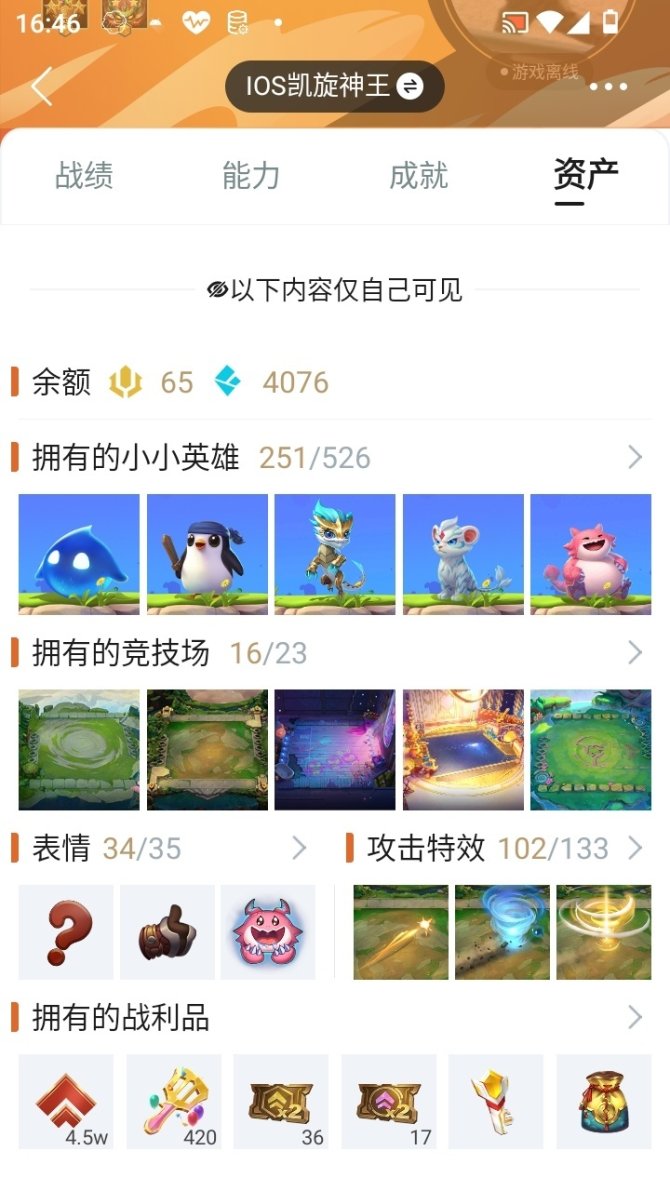The width and height of the screenshot is (670, 1191).
Task: Open the three-dot more options menu
Action: point(608,87)
